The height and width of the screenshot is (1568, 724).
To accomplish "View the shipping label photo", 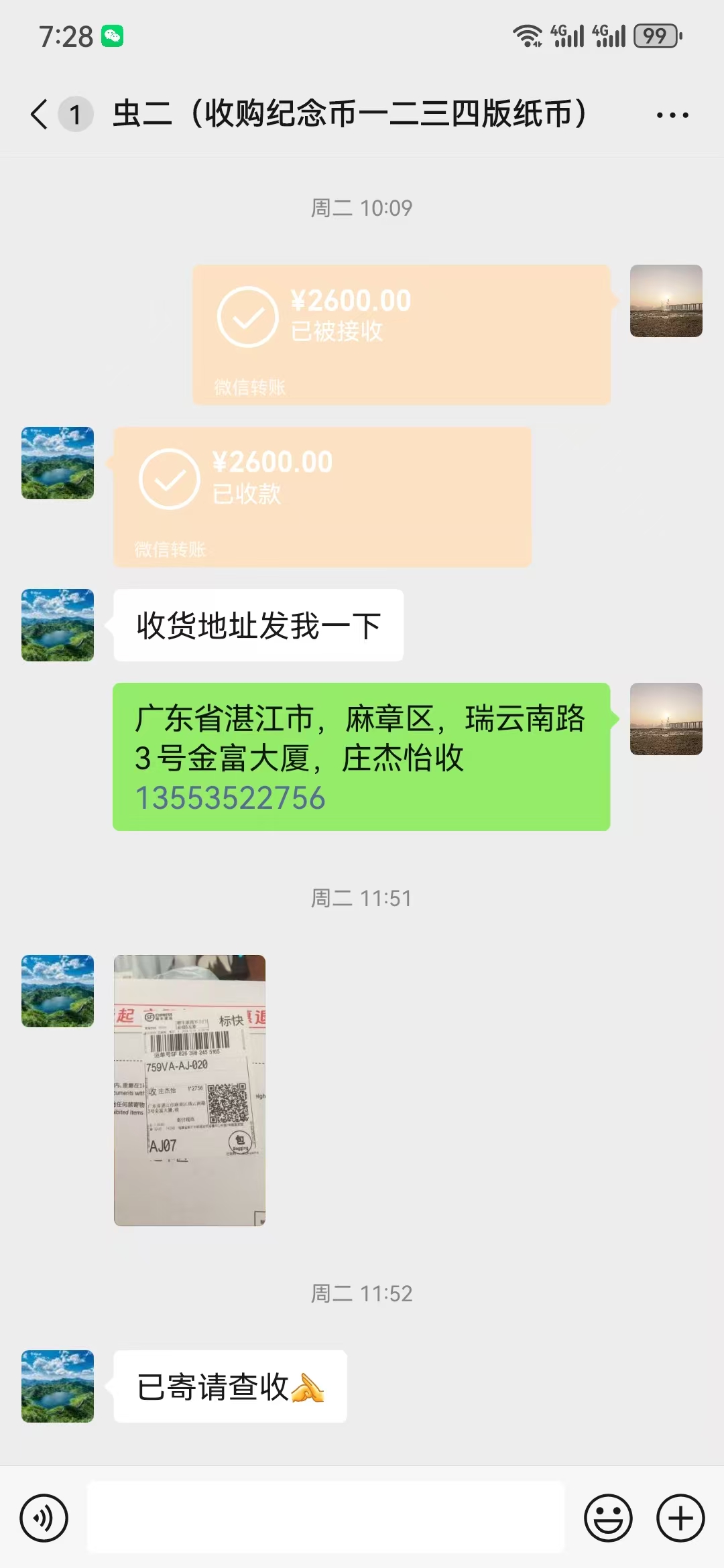I will click(190, 1090).
